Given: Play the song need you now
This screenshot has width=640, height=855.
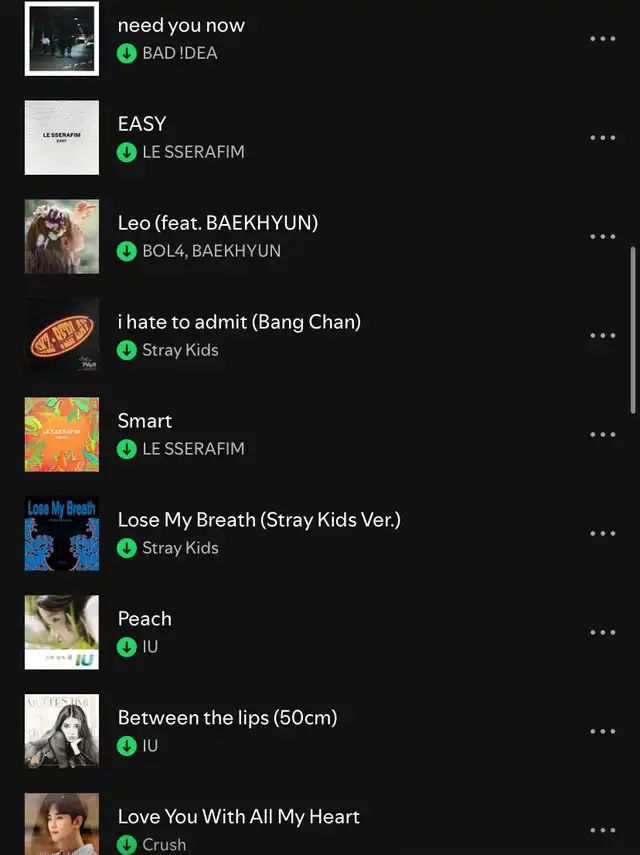Looking at the screenshot, I should 181,26.
